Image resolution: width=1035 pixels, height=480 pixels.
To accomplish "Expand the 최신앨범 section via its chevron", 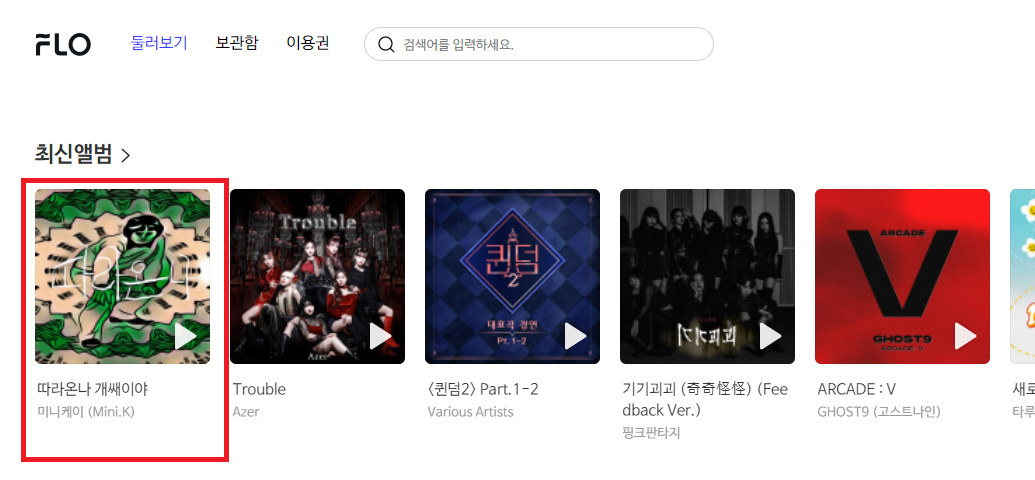I will [126, 155].
